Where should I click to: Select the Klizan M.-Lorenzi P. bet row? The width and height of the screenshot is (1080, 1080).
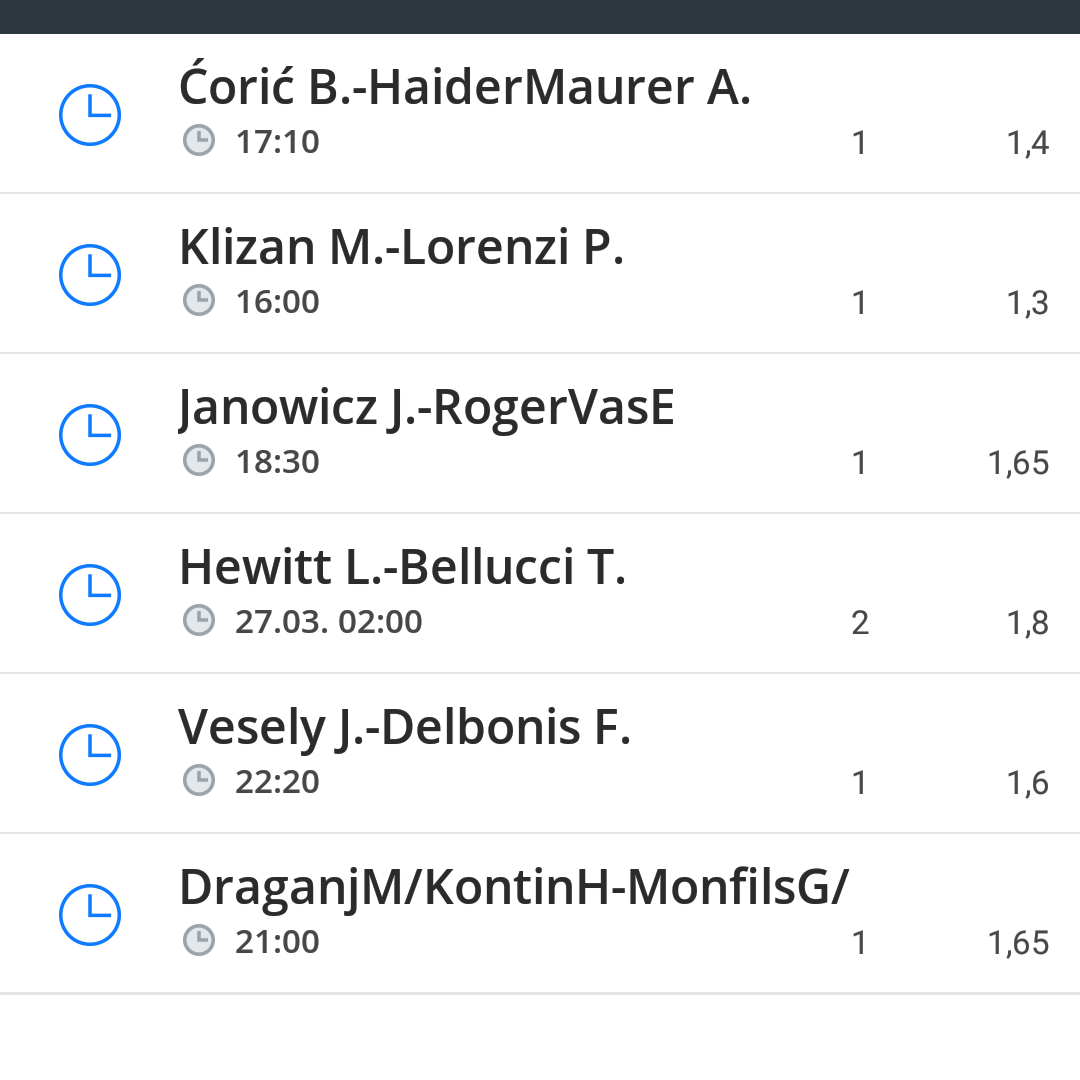[402, 249]
